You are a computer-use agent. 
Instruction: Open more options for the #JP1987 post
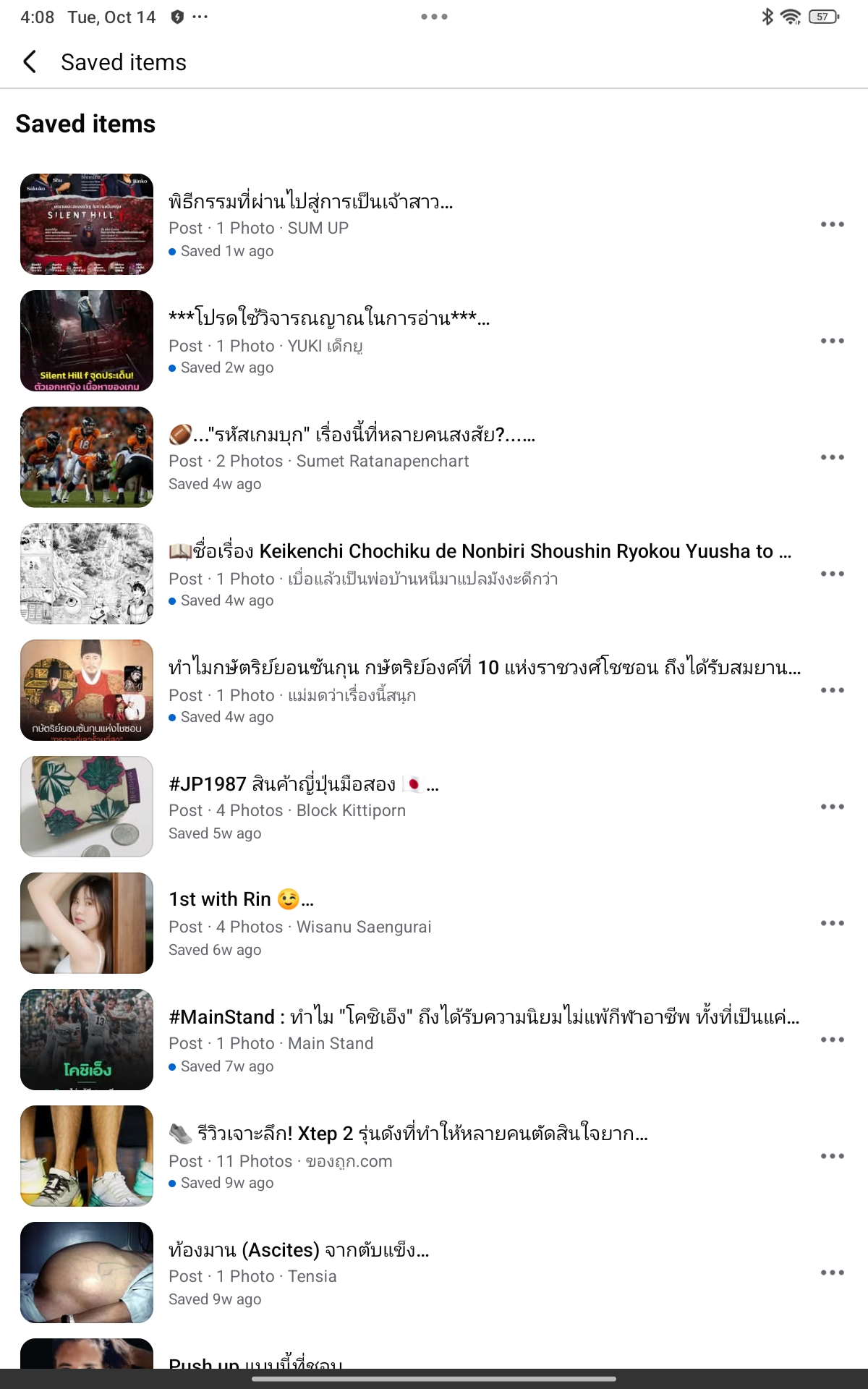(832, 807)
